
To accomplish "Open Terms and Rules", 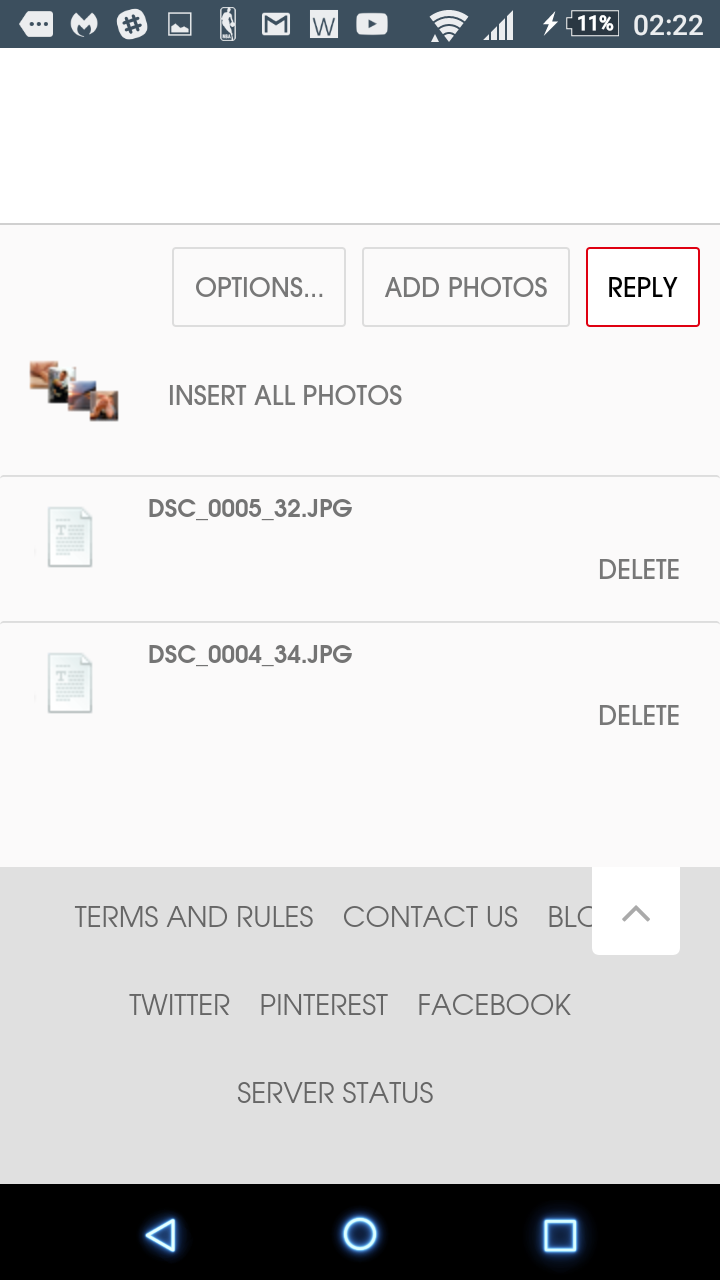I will coord(194,917).
